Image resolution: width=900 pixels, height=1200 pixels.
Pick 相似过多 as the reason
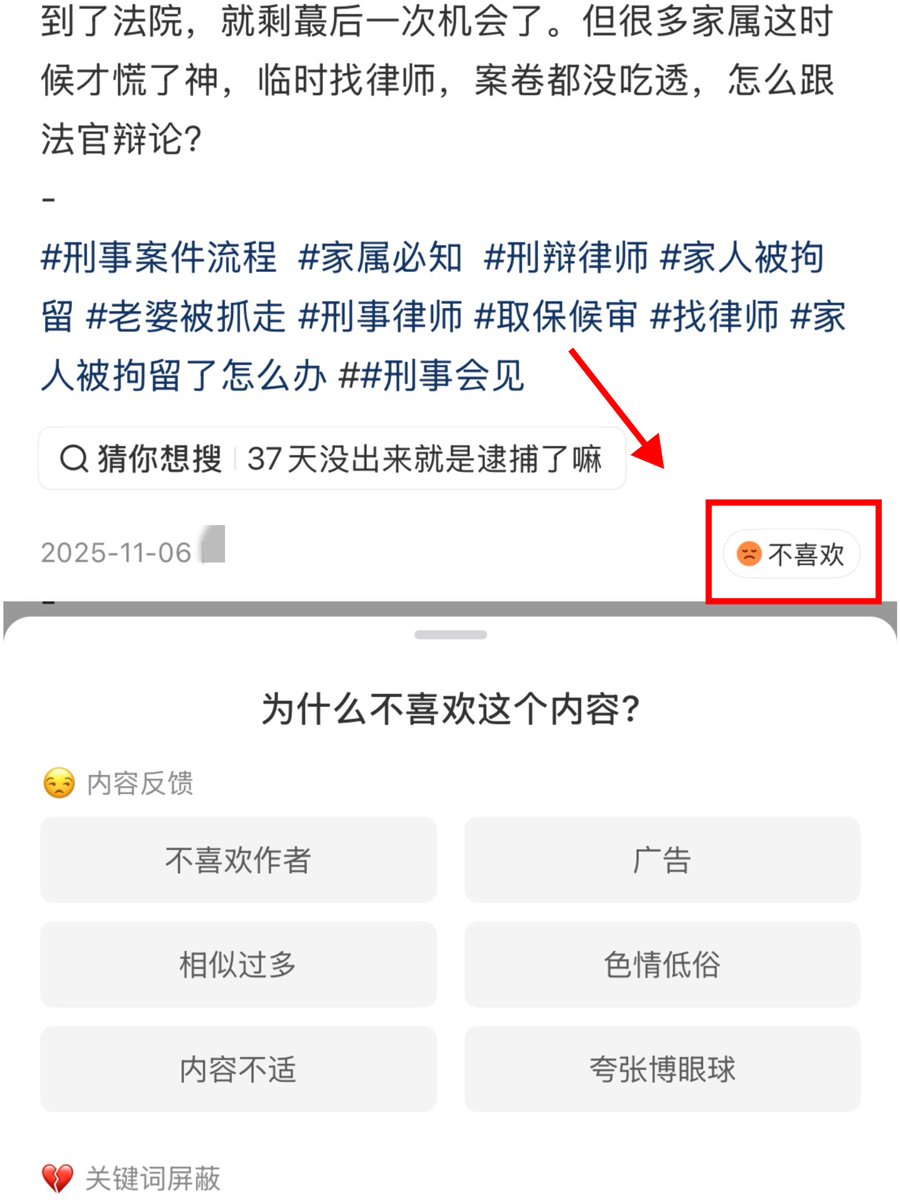(x=238, y=965)
